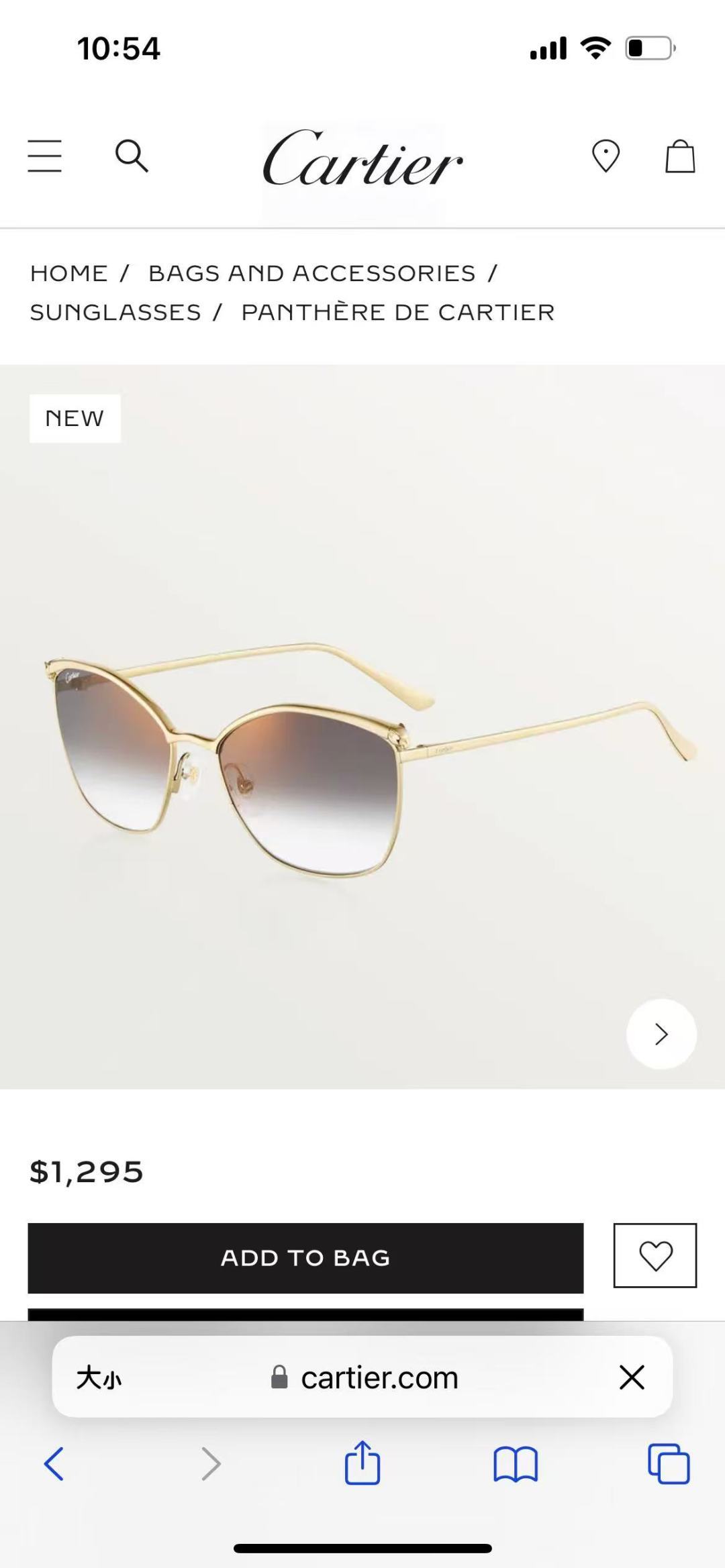Go back in Safari
The width and height of the screenshot is (725, 1568).
(54, 1463)
